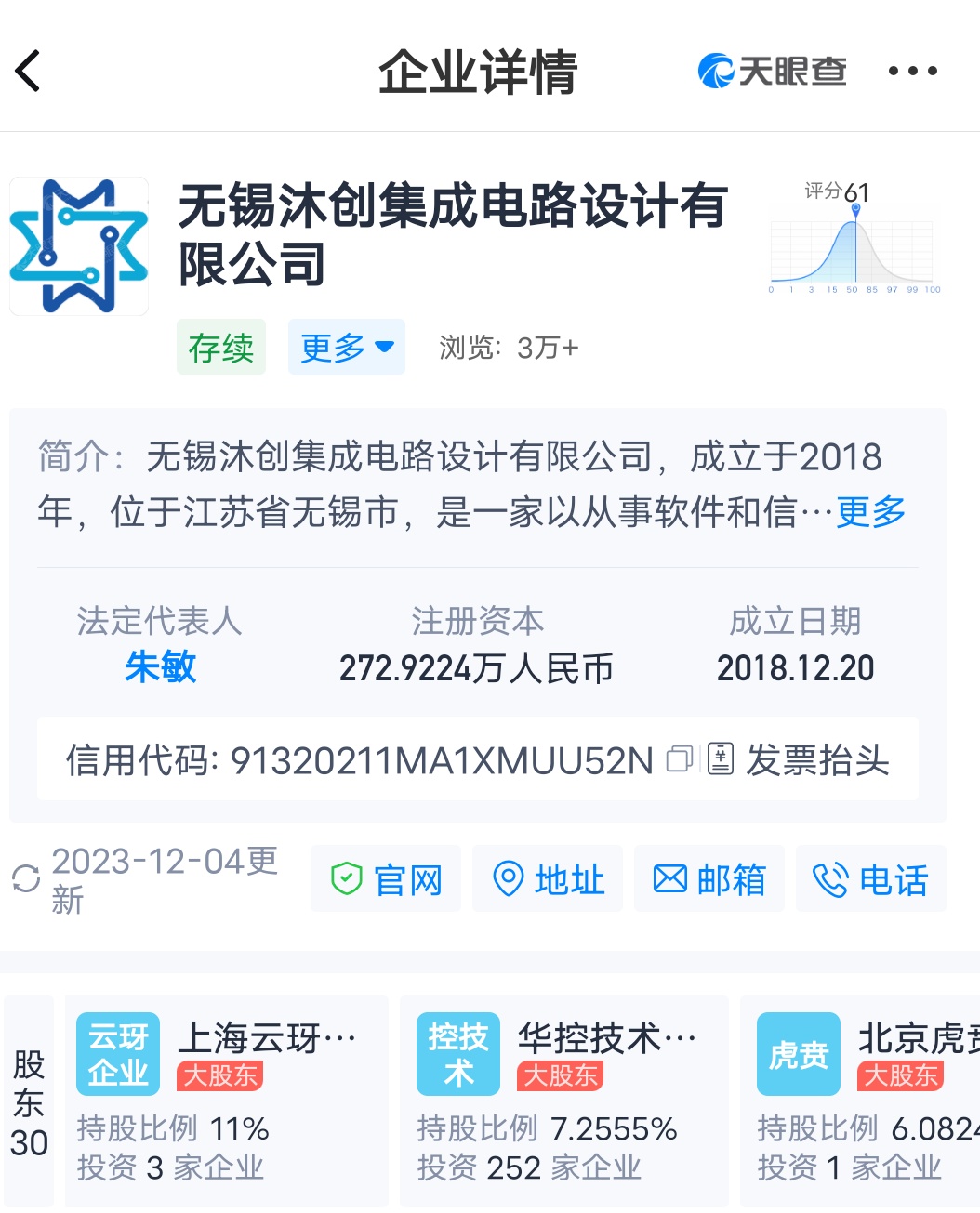Open the three-dot overflow menu
980x1213 pixels.
[x=912, y=72]
